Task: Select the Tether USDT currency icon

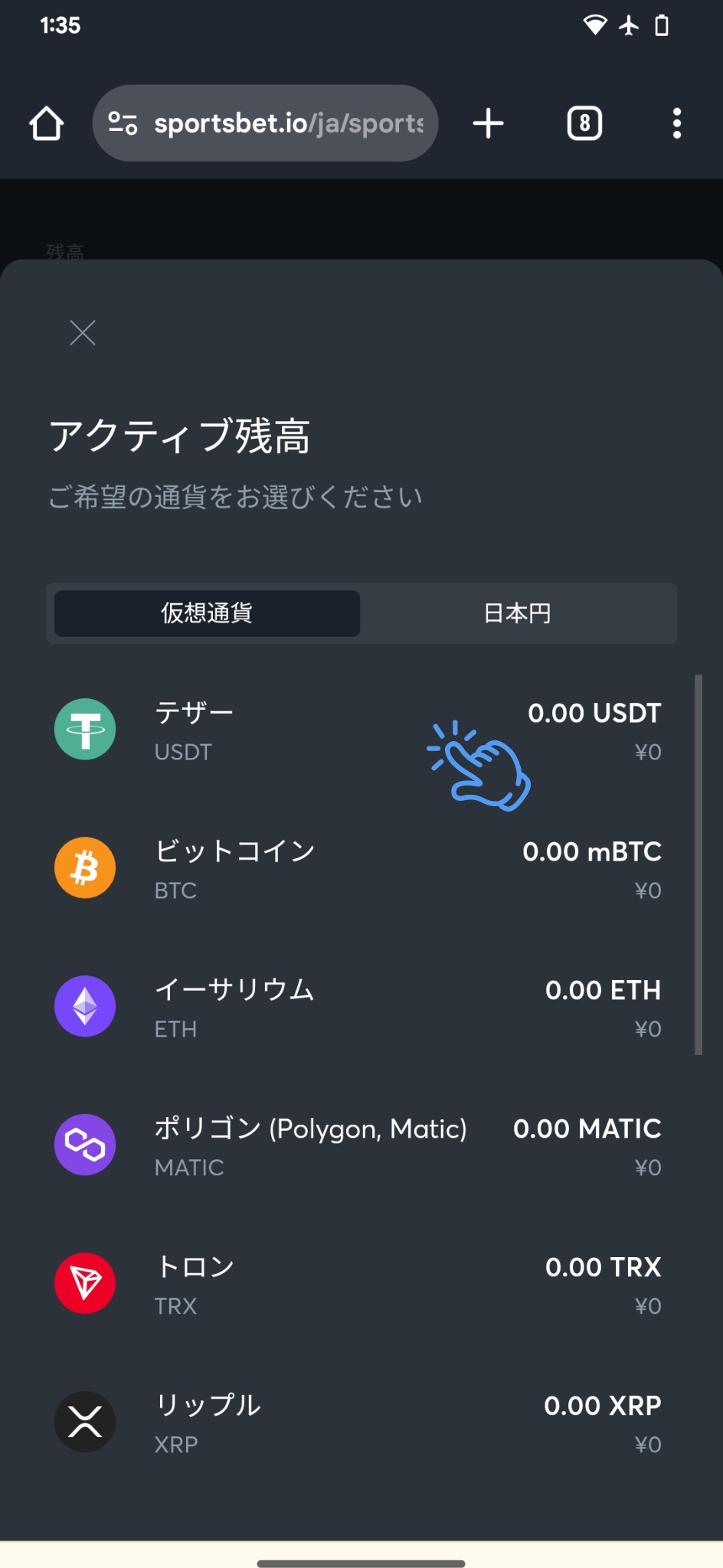Action: pyautogui.click(x=84, y=730)
